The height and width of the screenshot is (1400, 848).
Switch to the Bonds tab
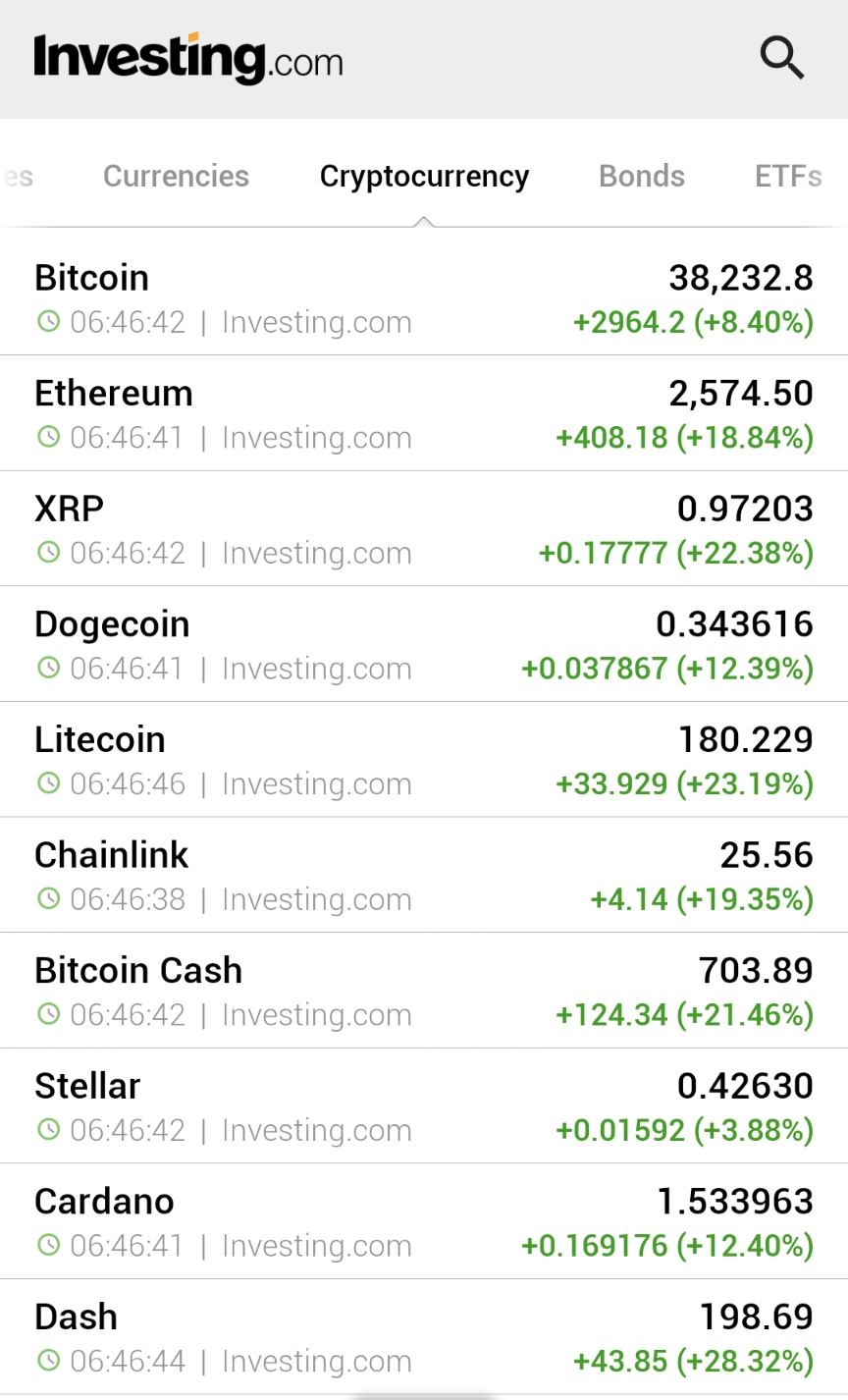point(642,176)
